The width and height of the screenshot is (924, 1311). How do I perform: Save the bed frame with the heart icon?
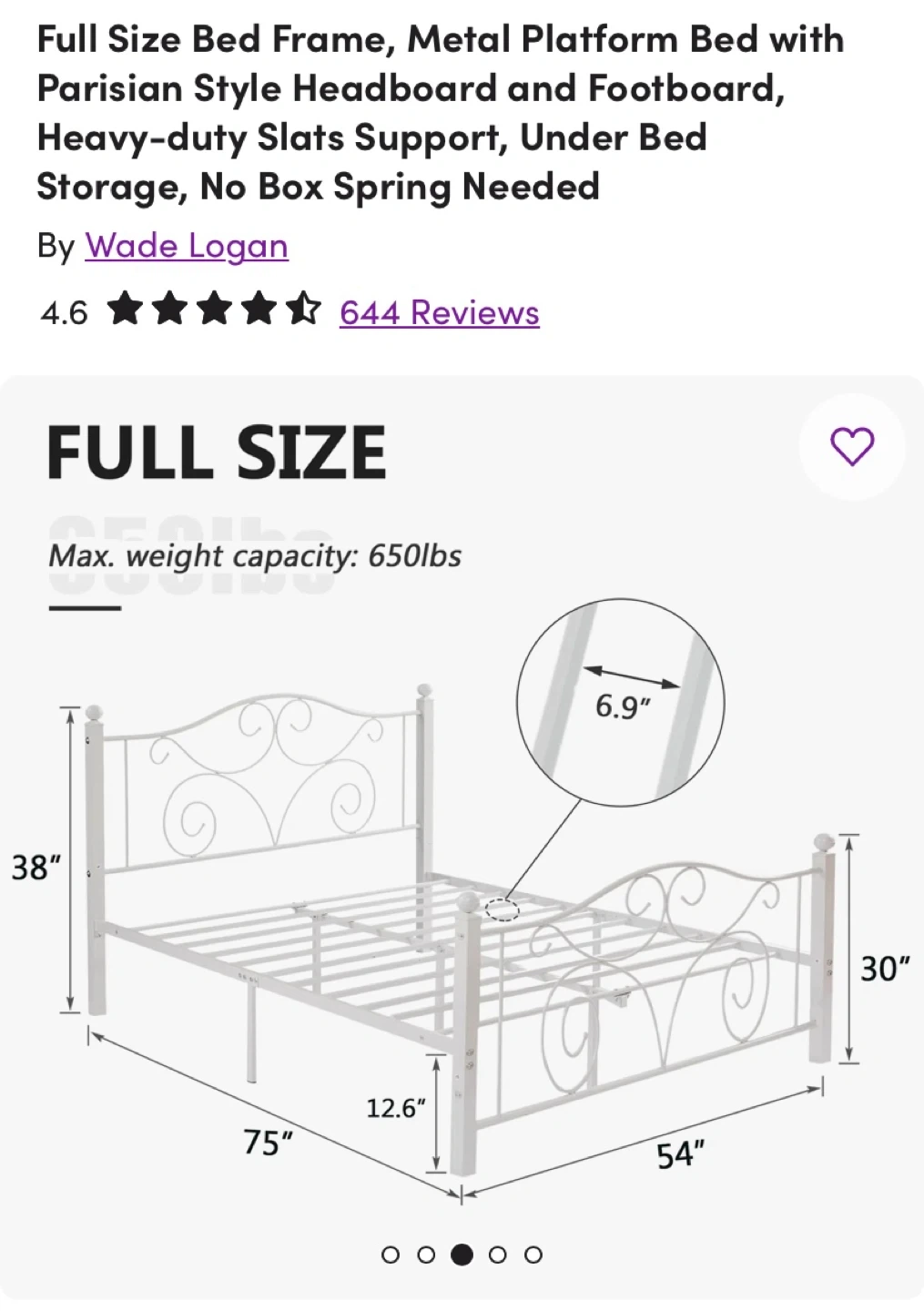852,446
